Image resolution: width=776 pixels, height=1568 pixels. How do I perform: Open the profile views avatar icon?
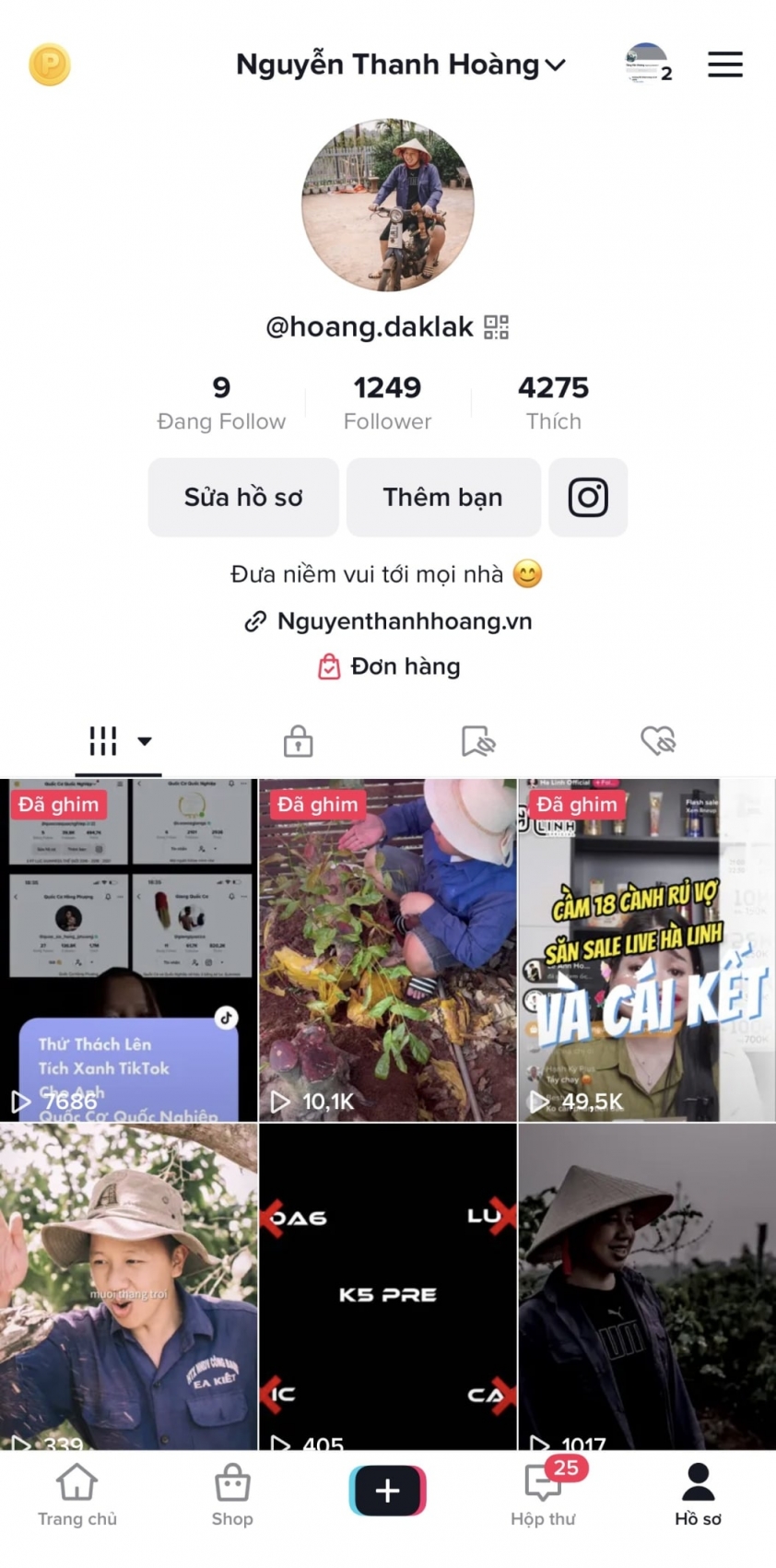[x=646, y=65]
